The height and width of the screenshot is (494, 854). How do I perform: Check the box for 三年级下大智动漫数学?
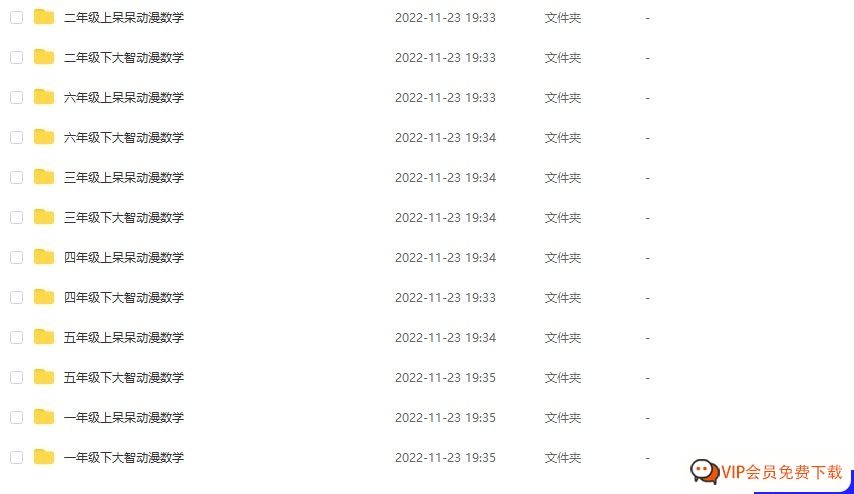tap(16, 218)
